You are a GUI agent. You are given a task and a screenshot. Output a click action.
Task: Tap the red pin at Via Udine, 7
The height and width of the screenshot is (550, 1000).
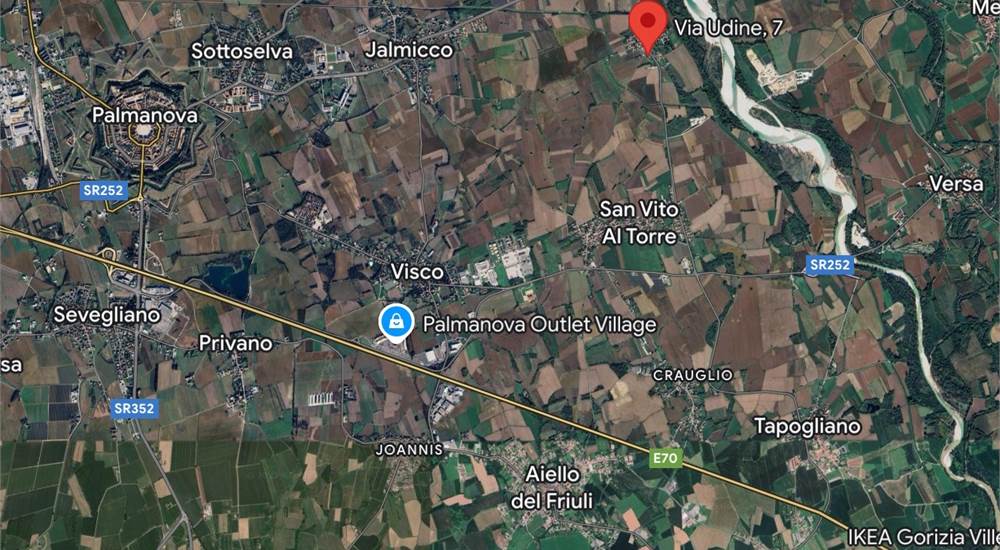click(649, 24)
